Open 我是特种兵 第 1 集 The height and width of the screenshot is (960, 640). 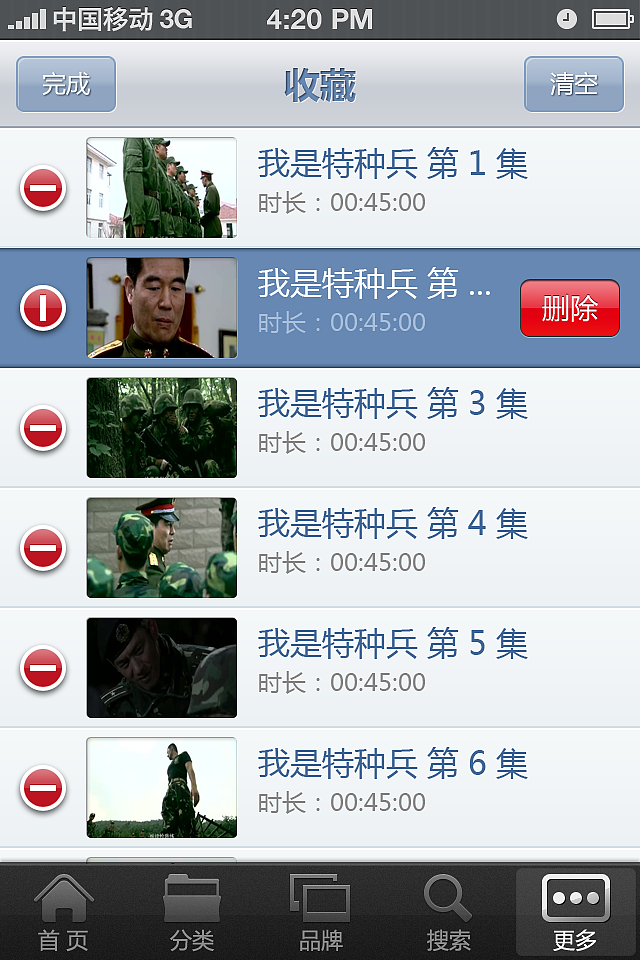point(392,180)
